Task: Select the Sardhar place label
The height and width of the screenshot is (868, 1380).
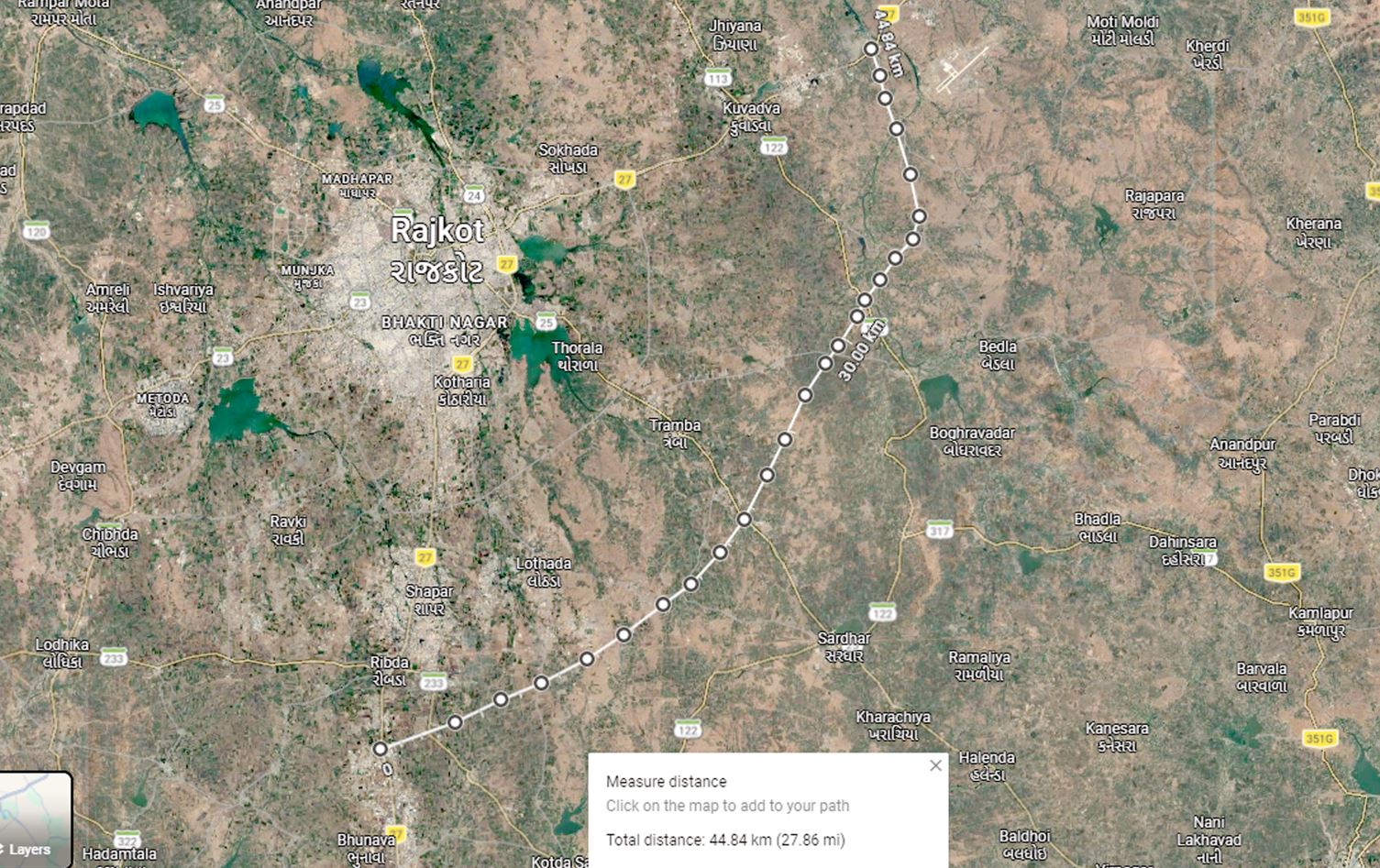Action: pyautogui.click(x=844, y=638)
